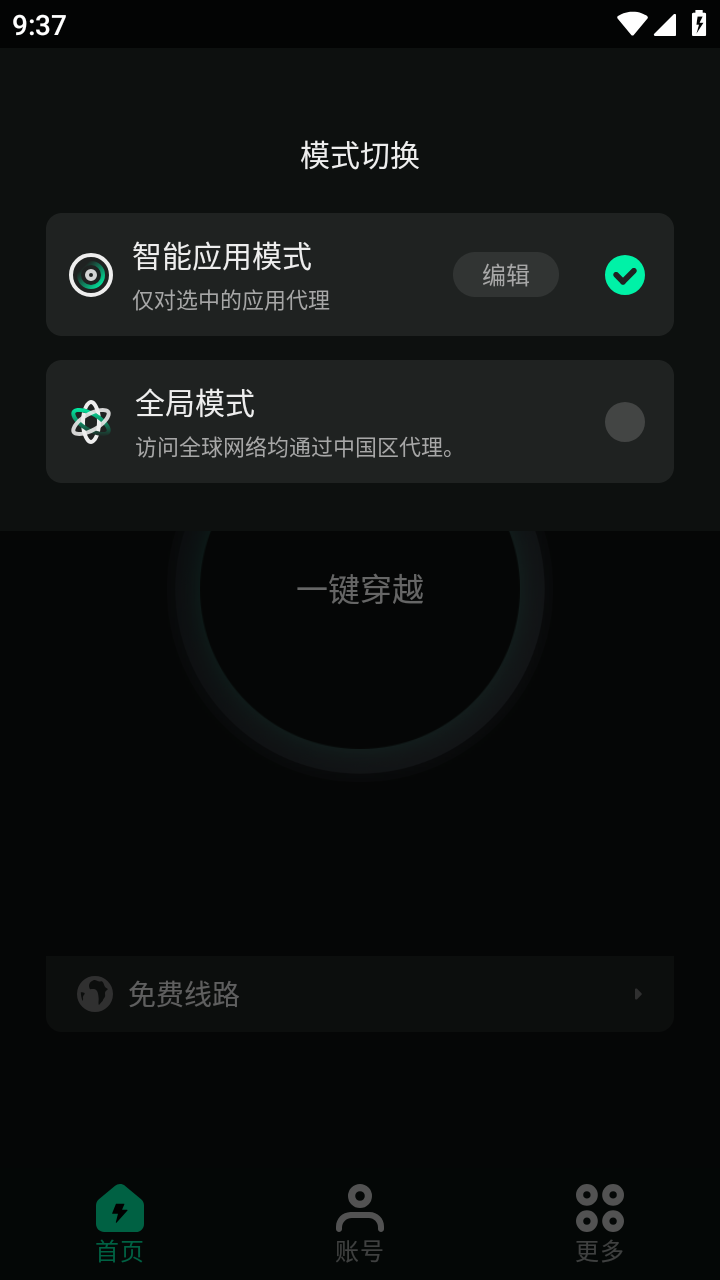Toggle the green checkmark for 智能应用模式

tap(625, 275)
